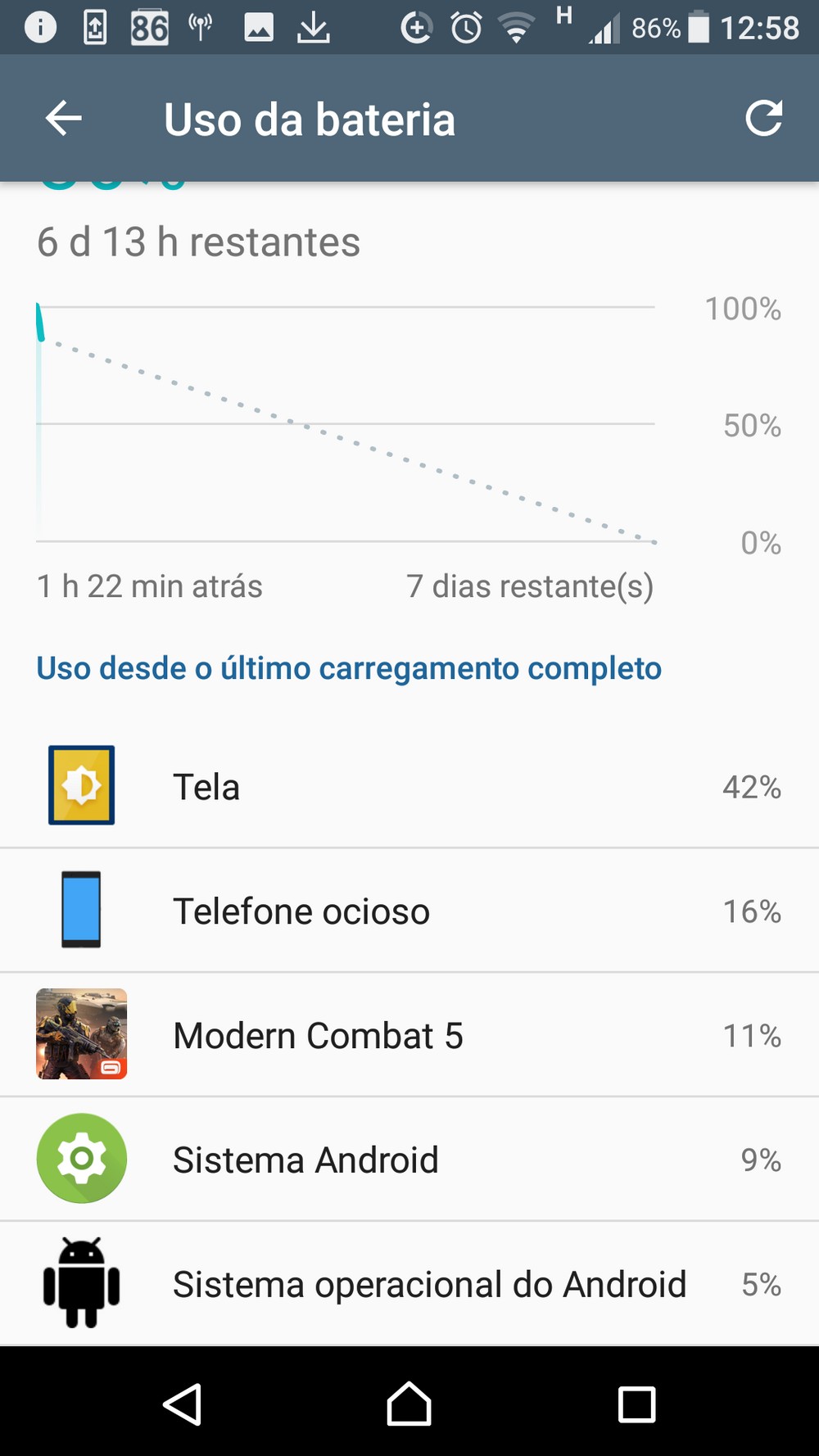
Task: Open the recent apps overview
Action: click(x=636, y=1404)
